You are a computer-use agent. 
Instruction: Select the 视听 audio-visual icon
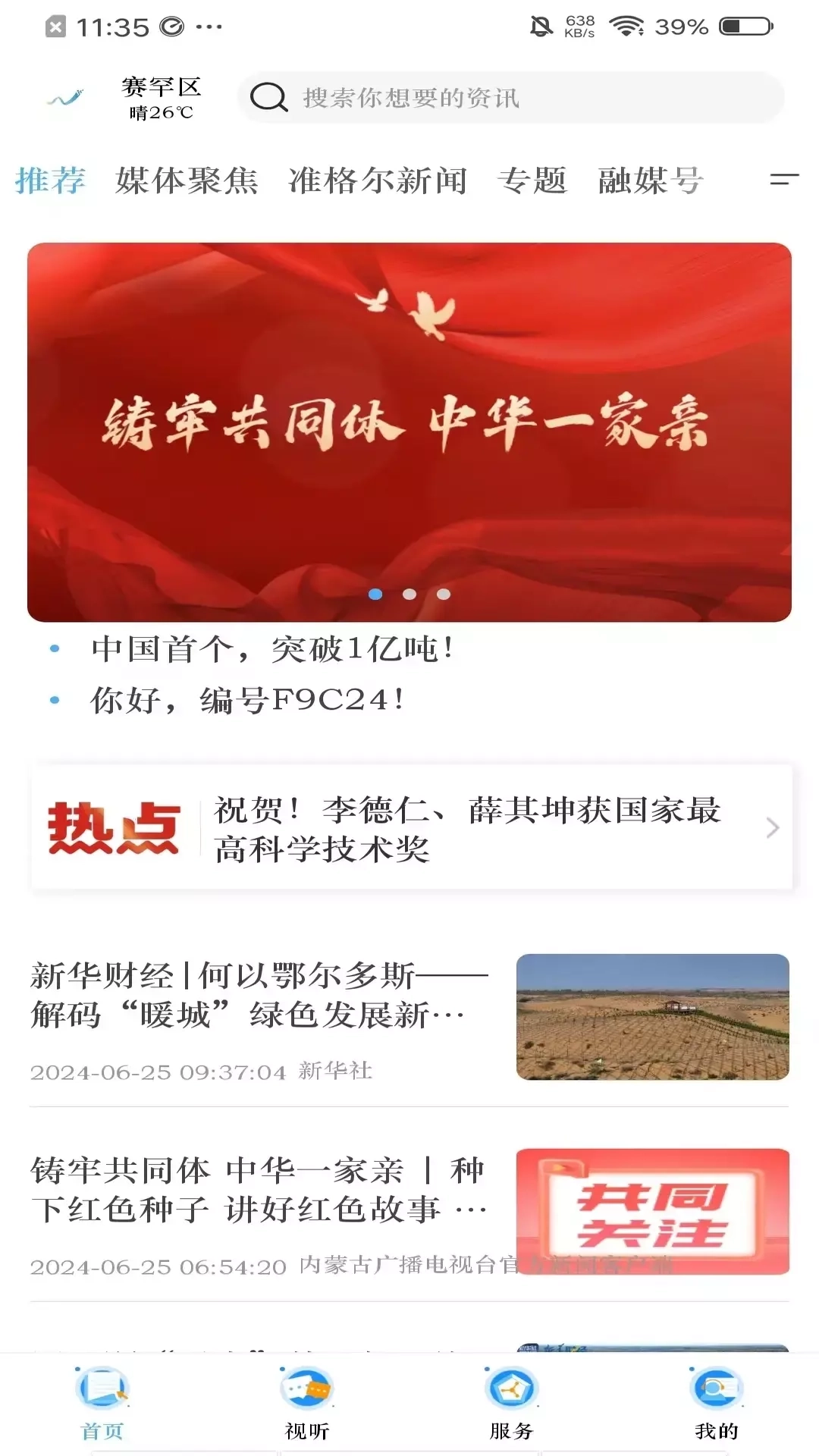(306, 1388)
